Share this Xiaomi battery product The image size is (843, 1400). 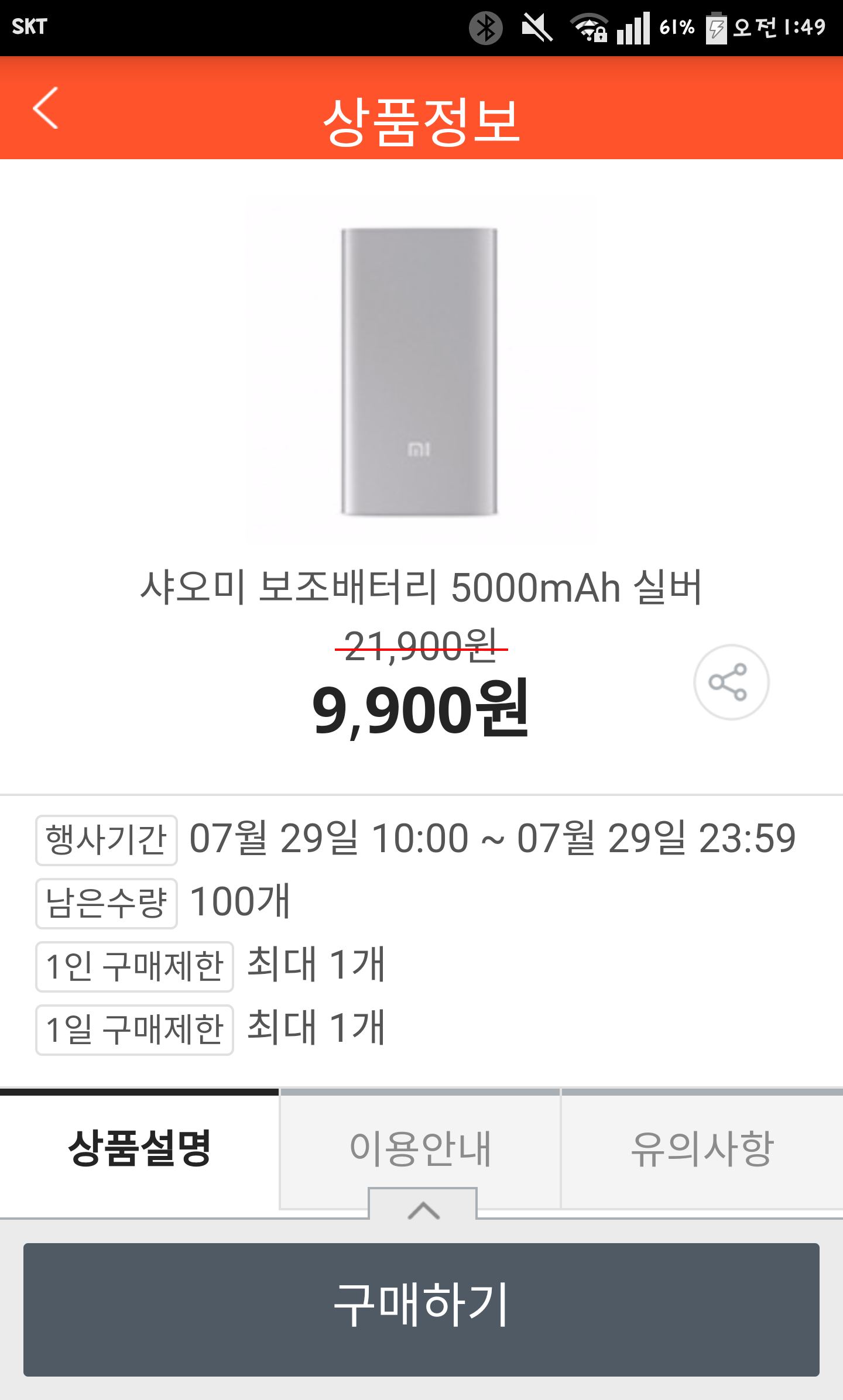(x=731, y=682)
